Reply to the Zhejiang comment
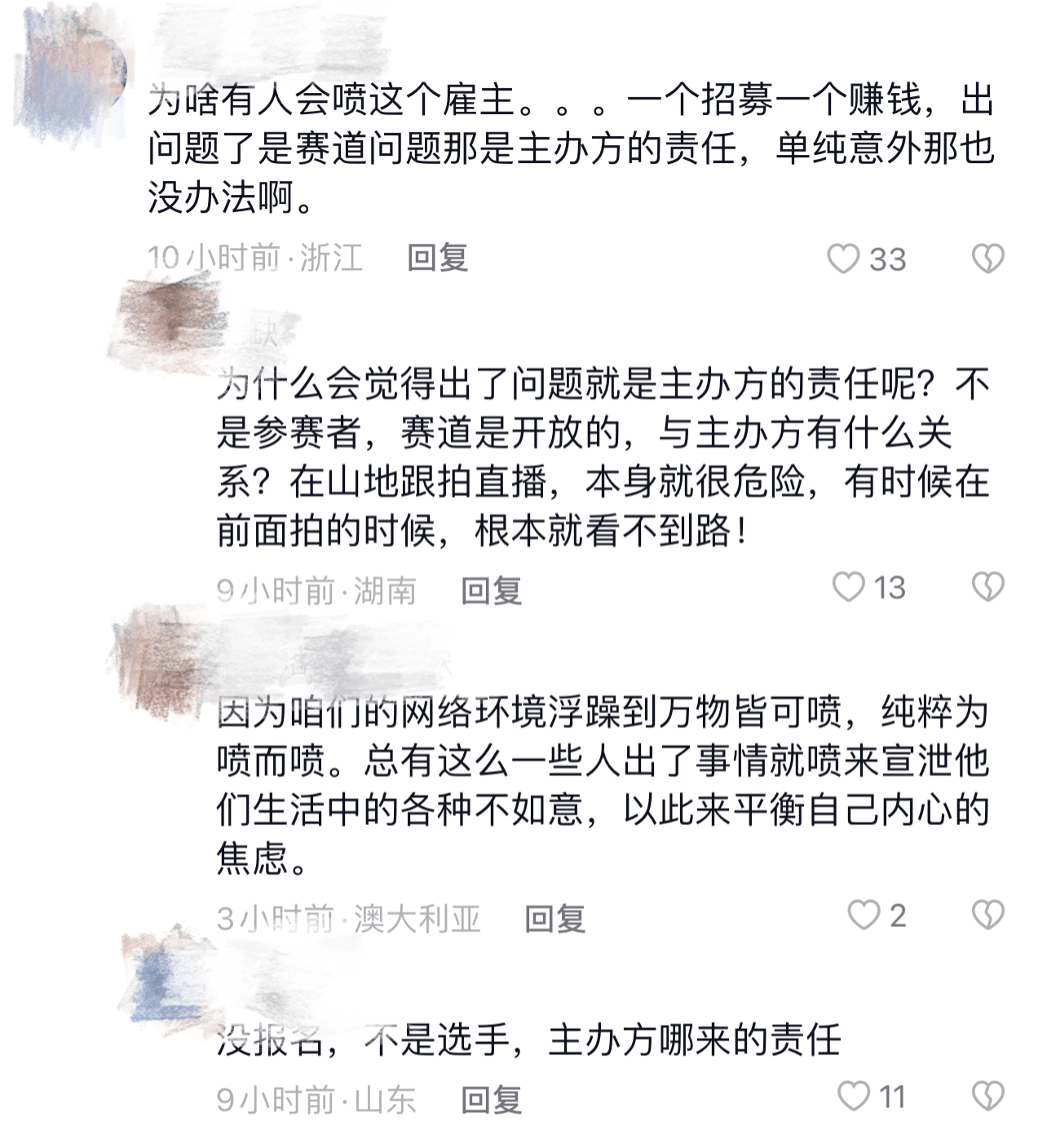The width and height of the screenshot is (1047, 1148). coord(438,258)
